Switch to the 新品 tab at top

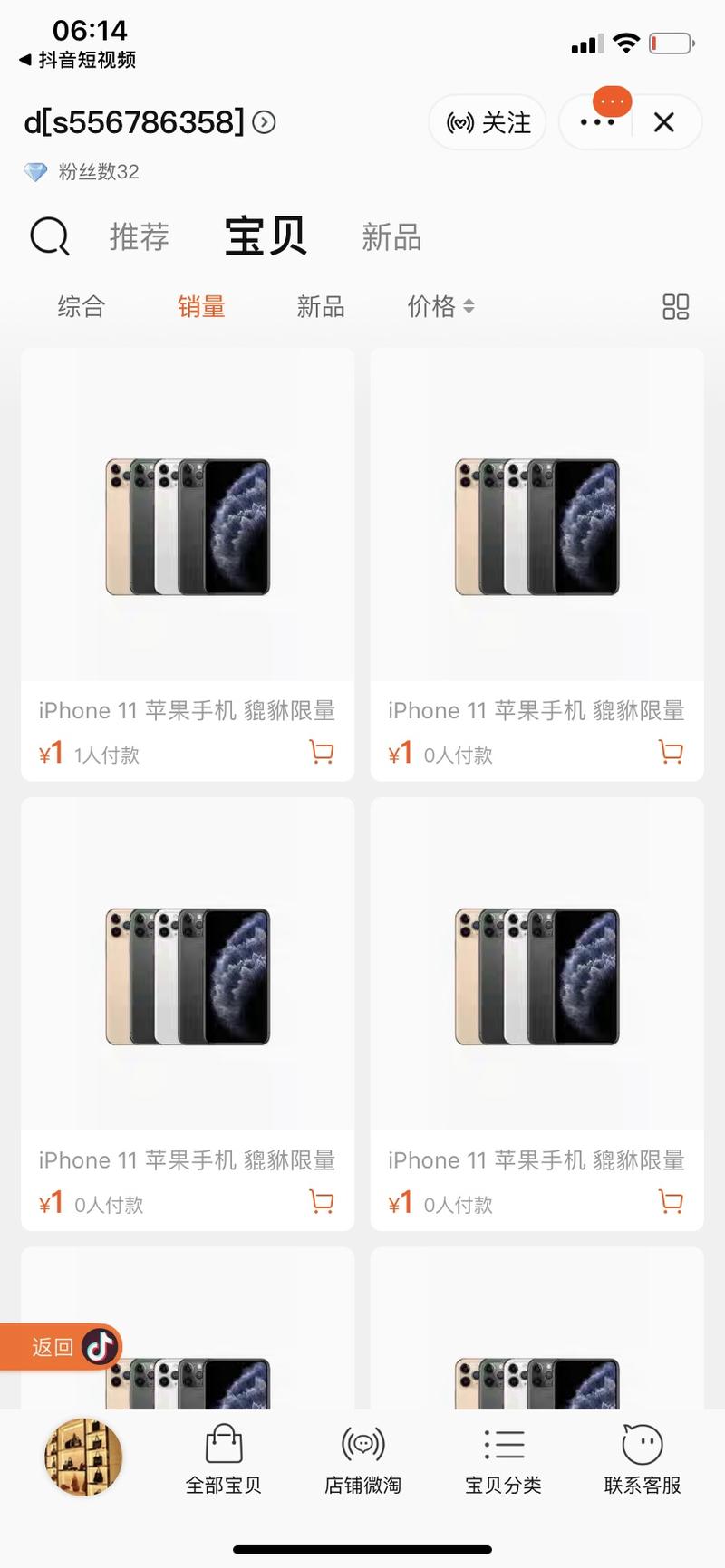[x=391, y=237]
